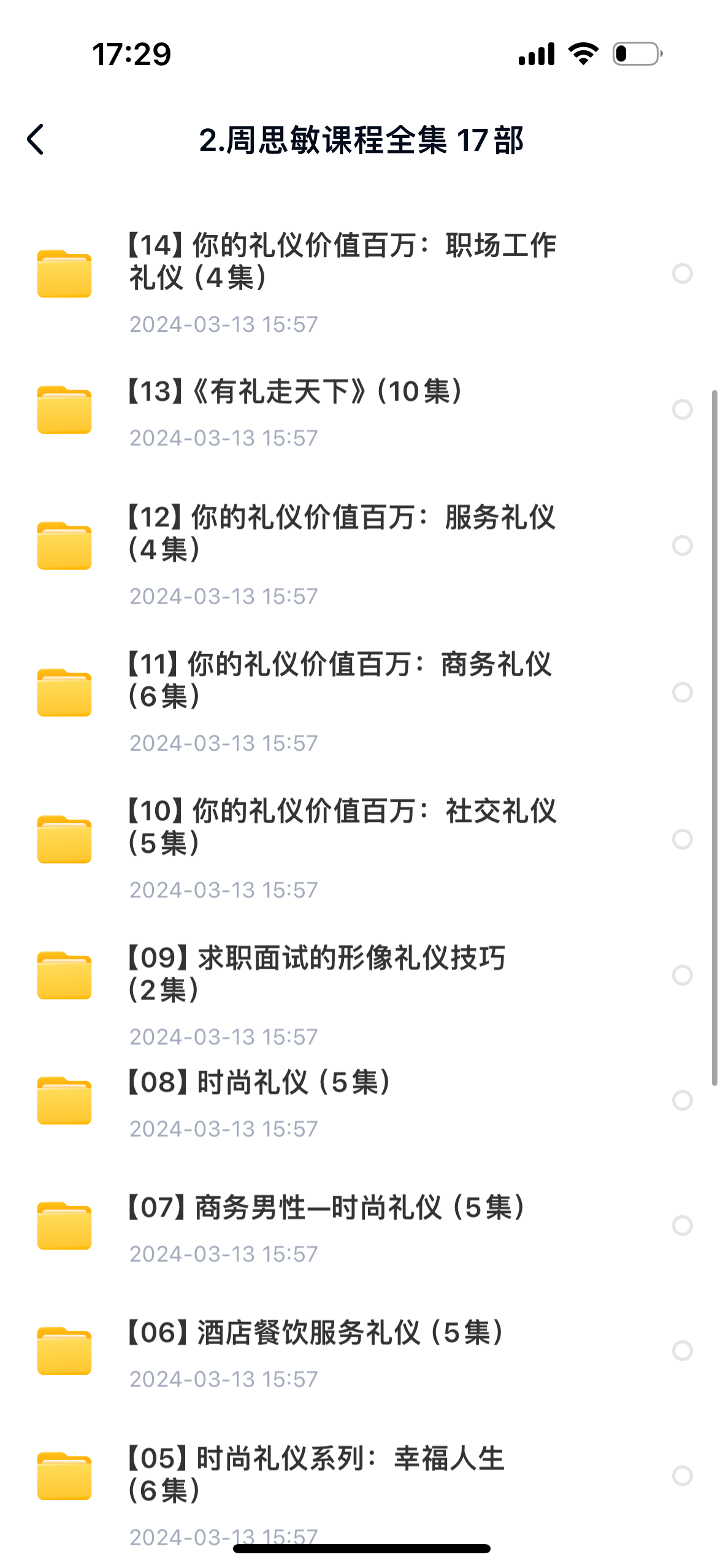Go back using the top-left arrow

pos(36,139)
